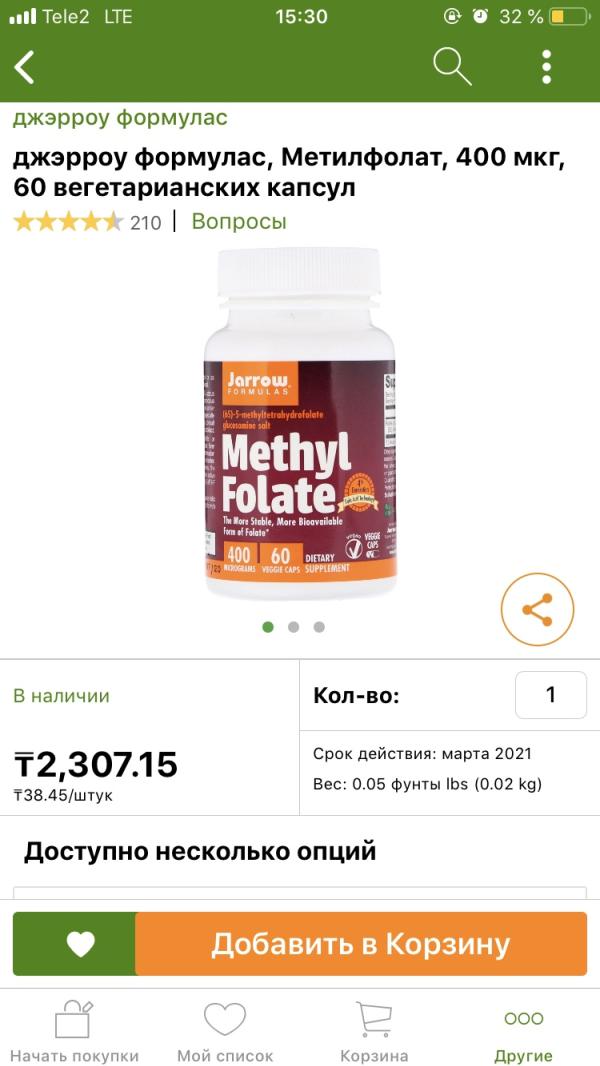Select the second image page indicator dot
This screenshot has height=1066, width=600.
tap(293, 627)
